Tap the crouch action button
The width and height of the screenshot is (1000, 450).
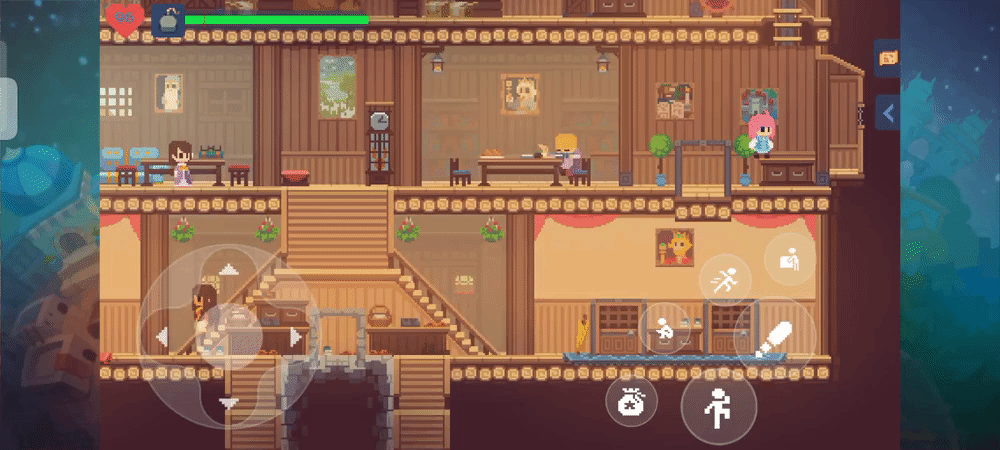tap(664, 327)
